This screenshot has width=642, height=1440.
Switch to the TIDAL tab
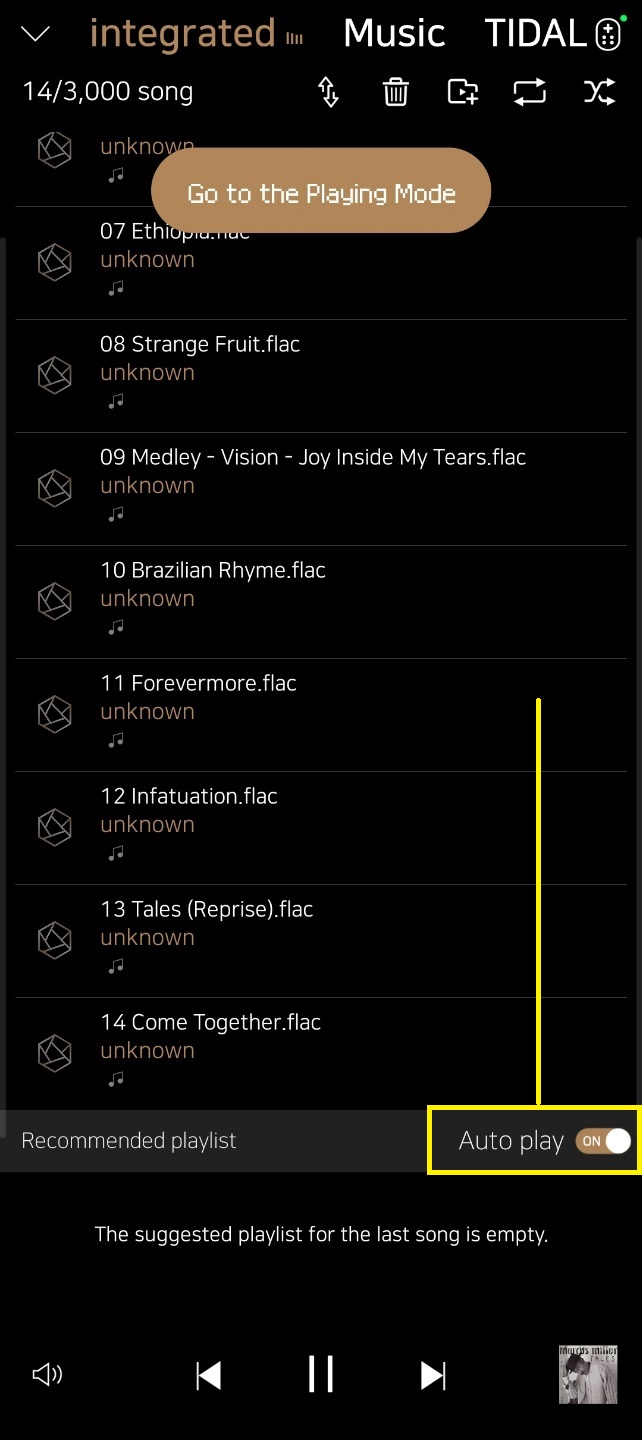pyautogui.click(x=535, y=34)
